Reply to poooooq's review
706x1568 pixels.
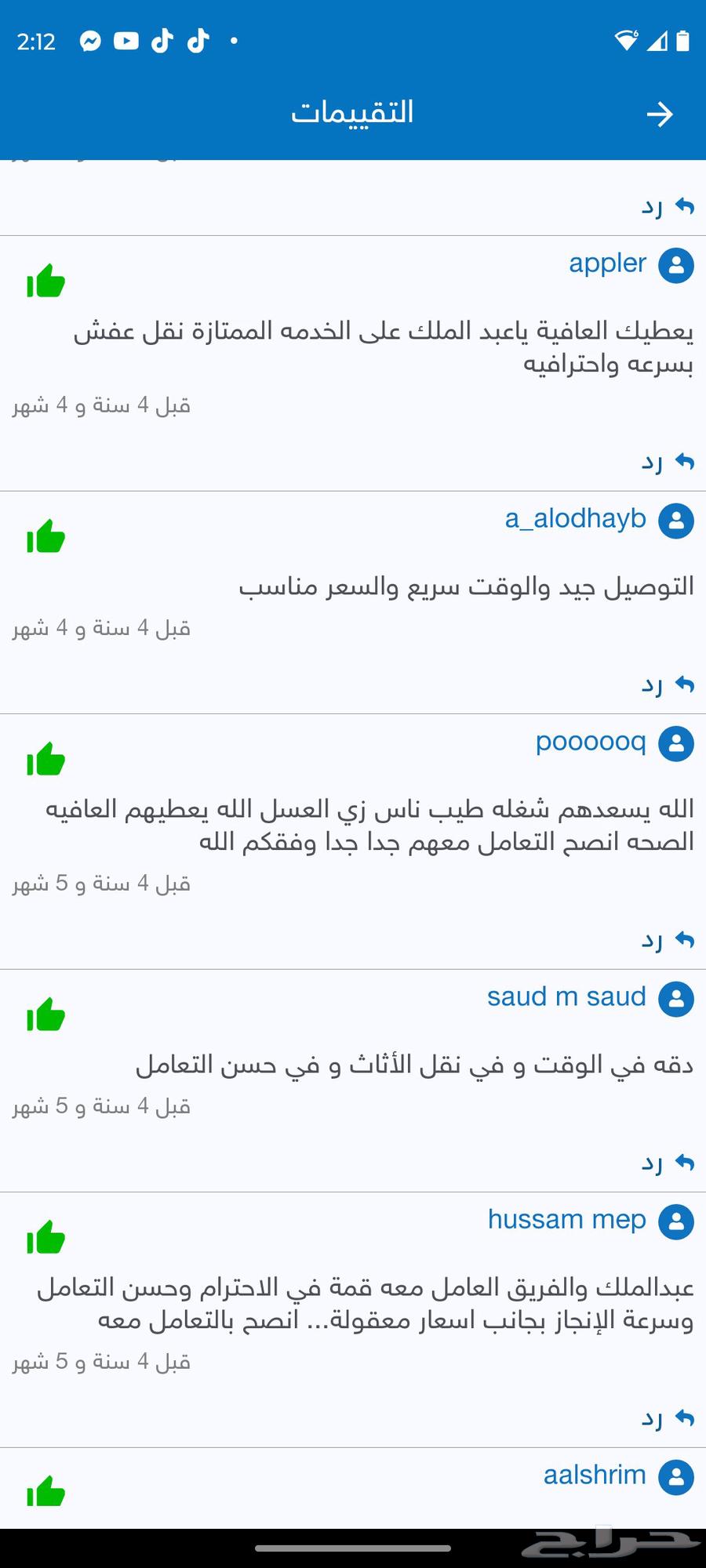(x=668, y=941)
